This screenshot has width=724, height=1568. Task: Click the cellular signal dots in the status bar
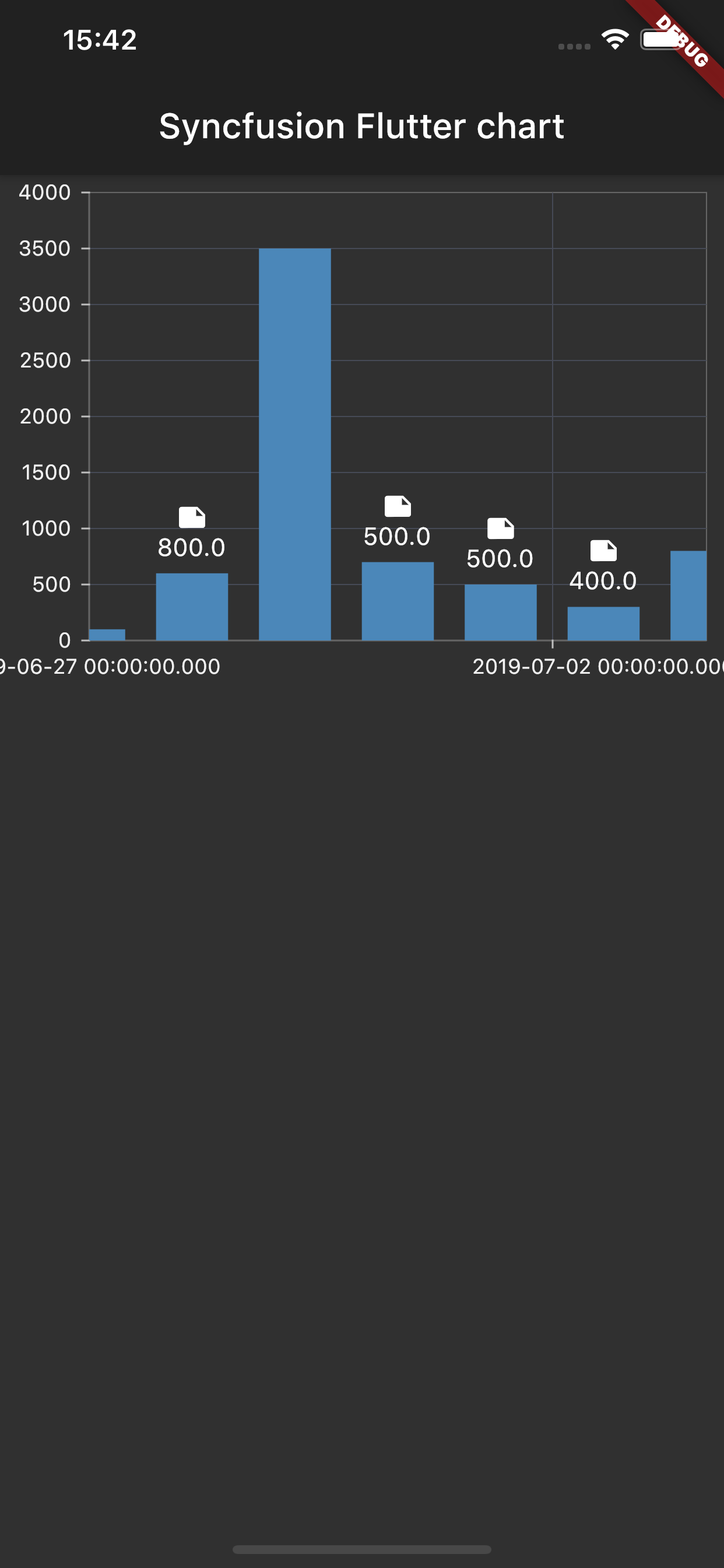(x=572, y=45)
